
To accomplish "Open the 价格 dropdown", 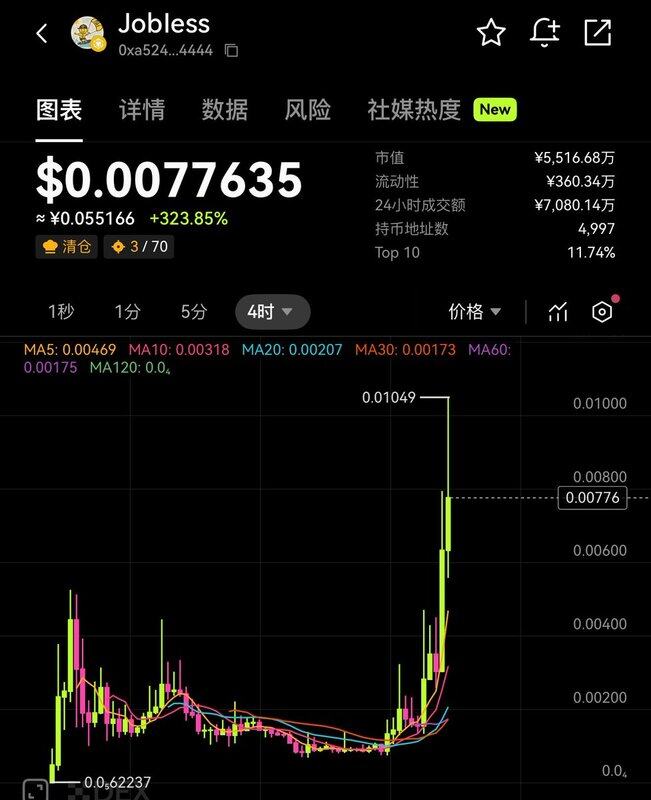I will point(475,312).
